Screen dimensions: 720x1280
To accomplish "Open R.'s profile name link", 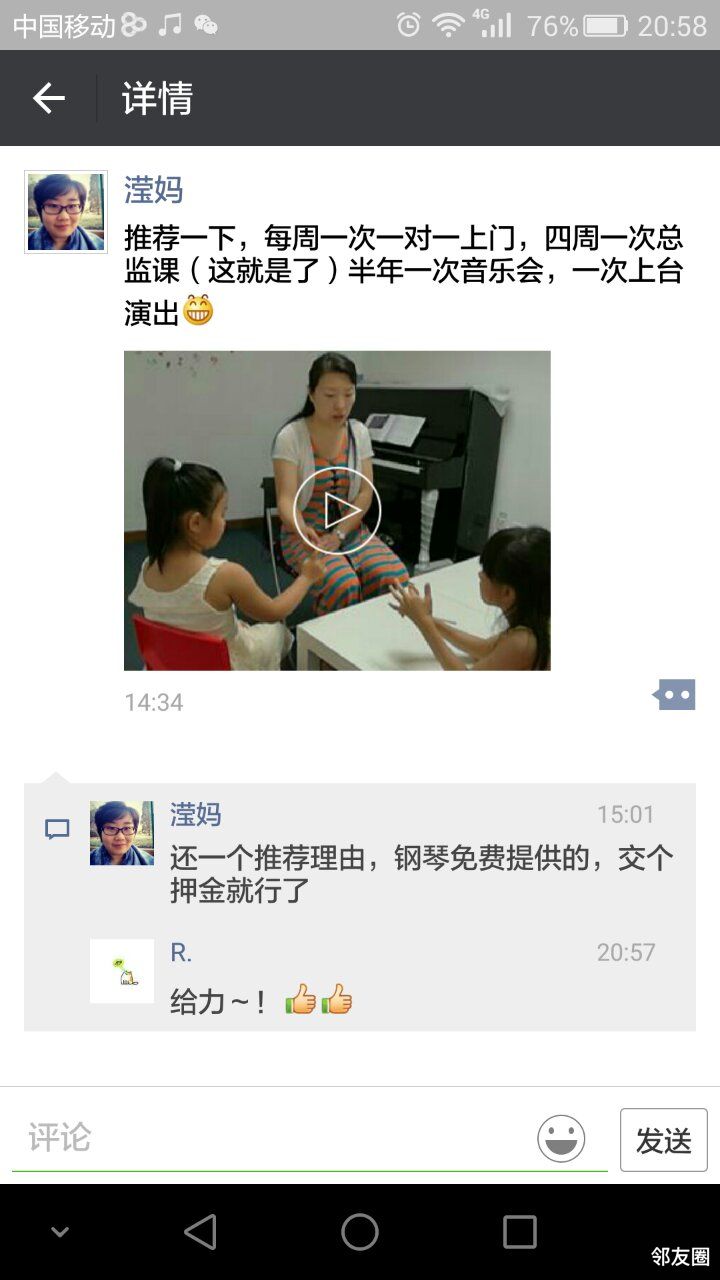I will pyautogui.click(x=181, y=953).
